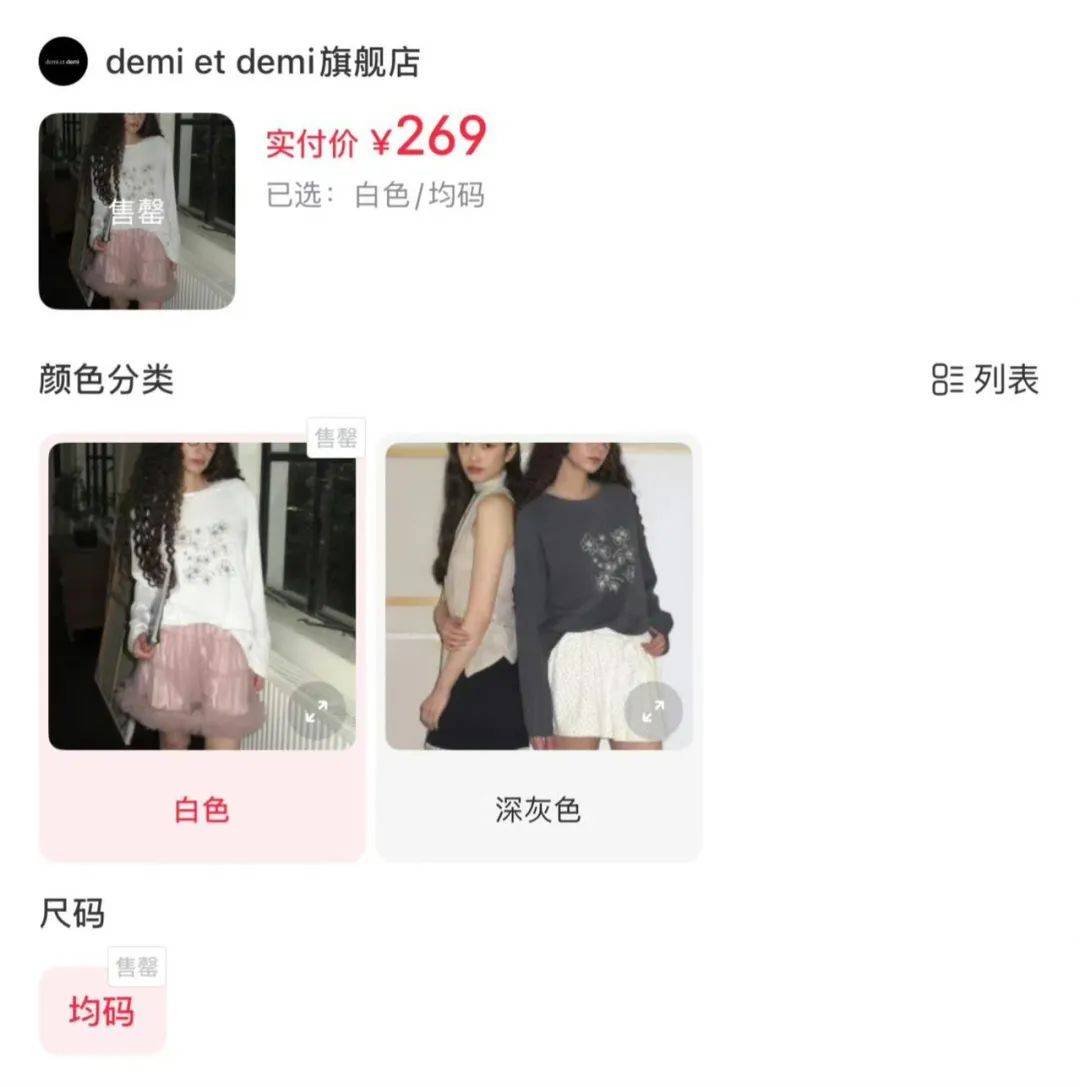Select the 白色 color option

[202, 809]
